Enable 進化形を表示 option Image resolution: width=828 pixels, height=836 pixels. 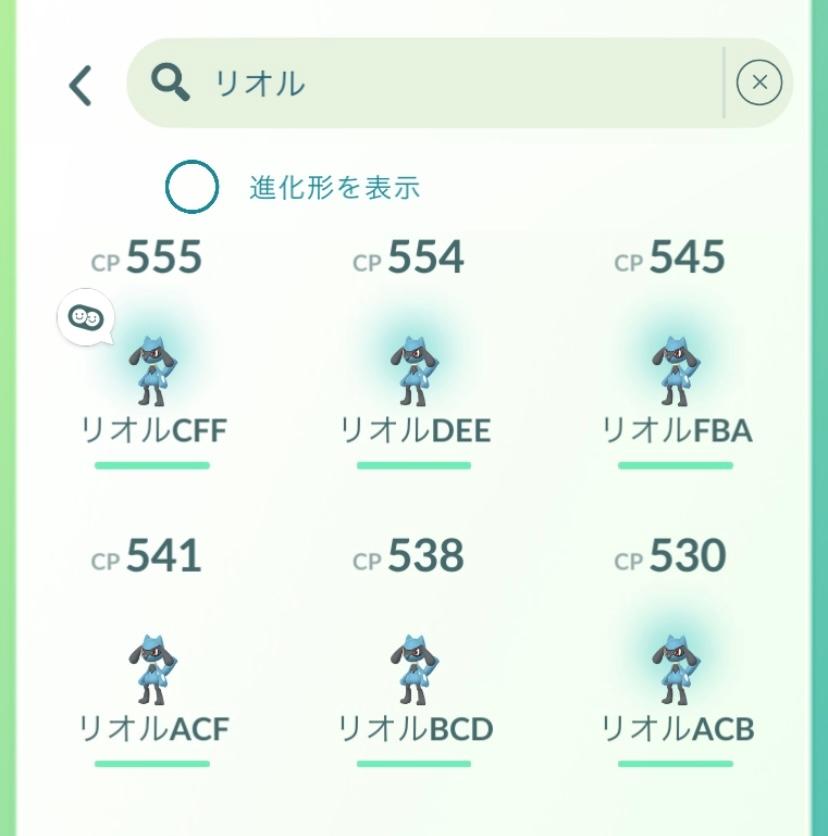(x=192, y=187)
